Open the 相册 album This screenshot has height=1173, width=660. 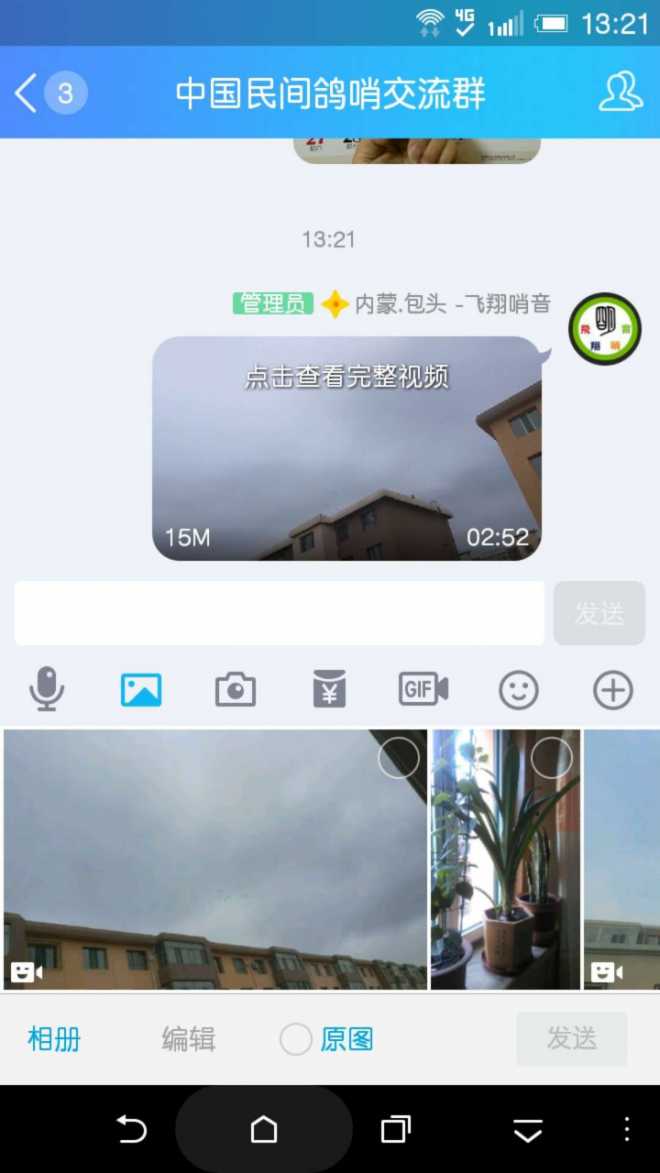pos(54,1039)
